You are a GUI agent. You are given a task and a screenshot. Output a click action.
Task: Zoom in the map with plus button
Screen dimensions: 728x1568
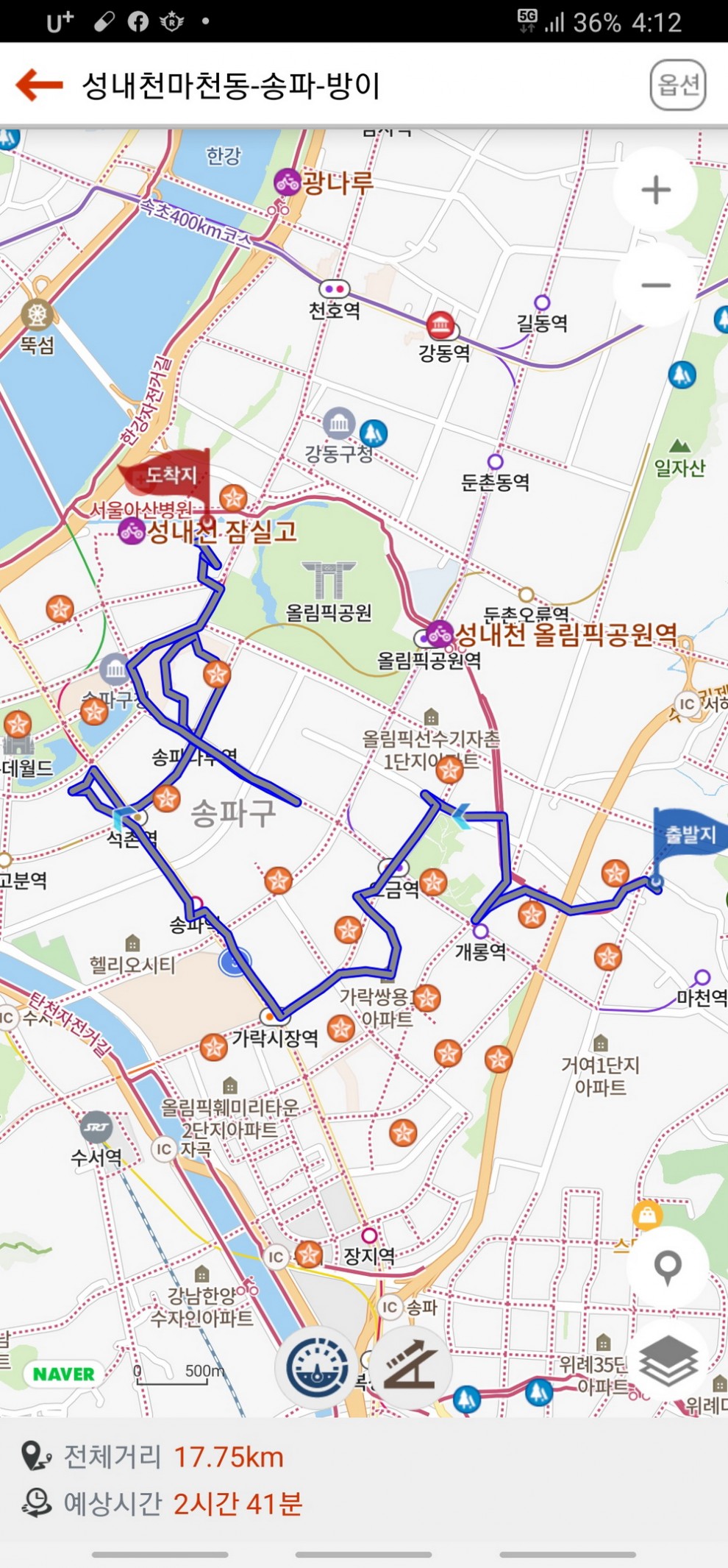tap(655, 190)
